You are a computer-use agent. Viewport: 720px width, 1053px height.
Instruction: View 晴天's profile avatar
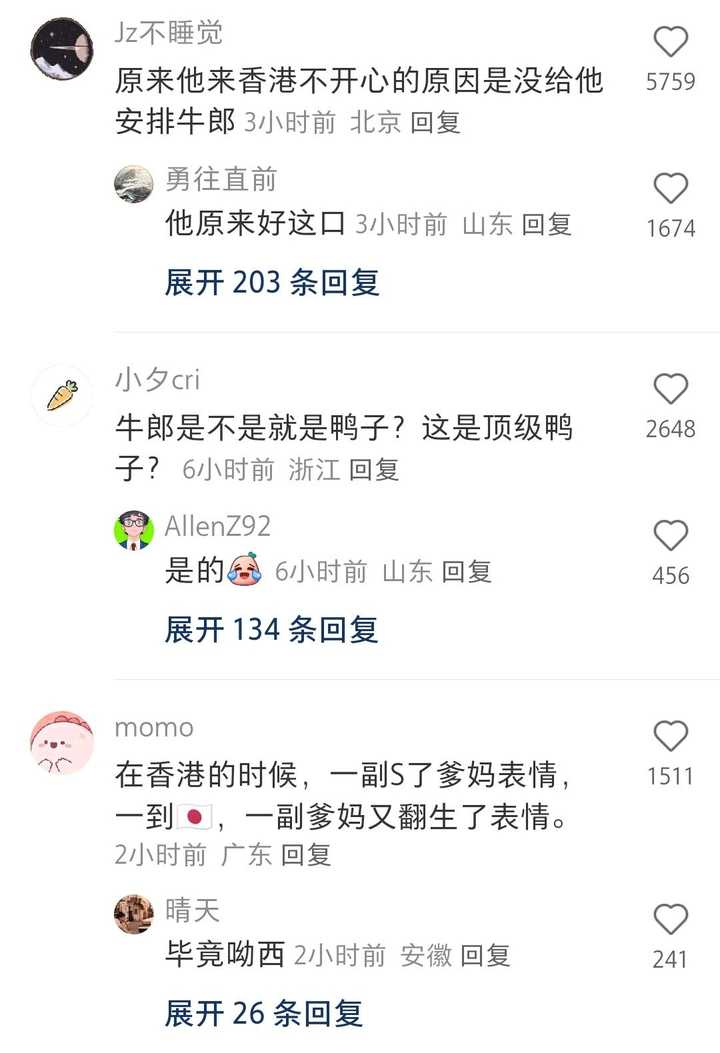point(134,913)
